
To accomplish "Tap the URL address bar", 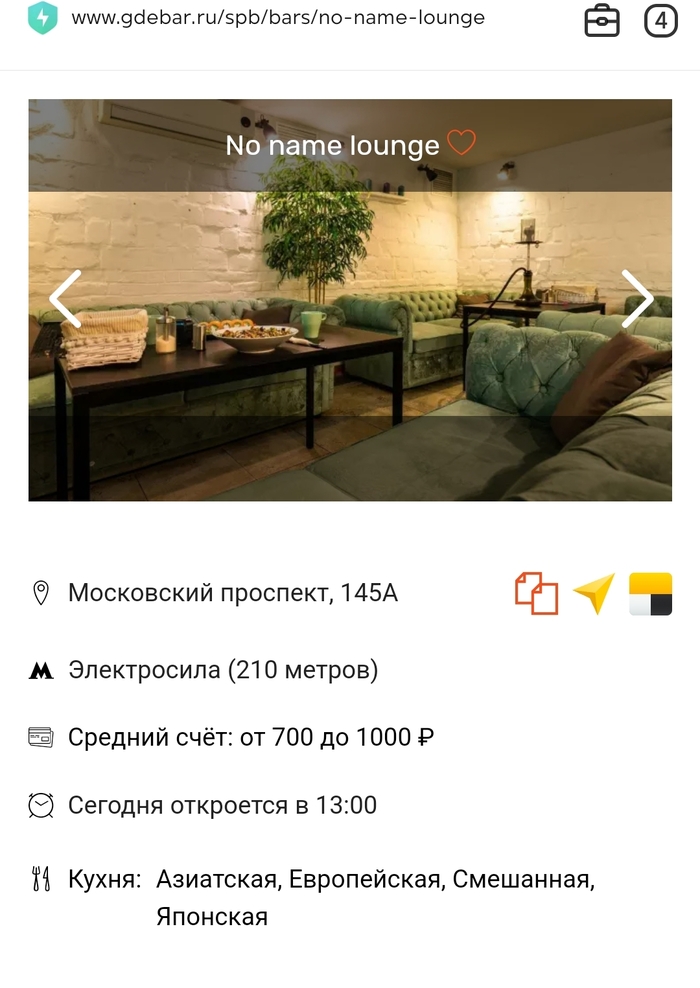I will (278, 18).
